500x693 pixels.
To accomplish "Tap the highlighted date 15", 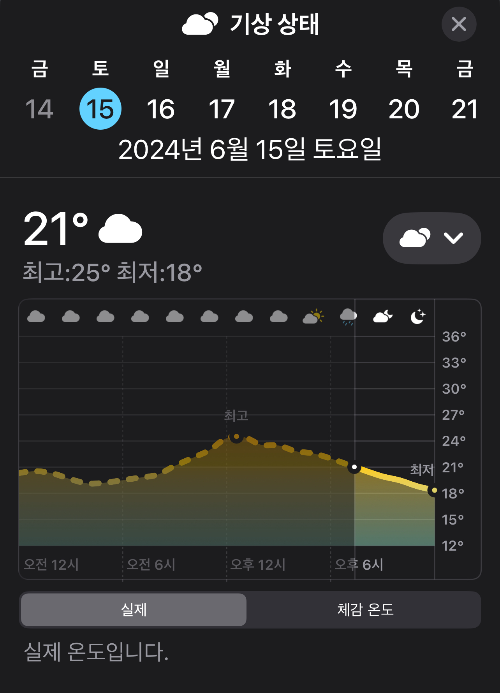I will [x=100, y=109].
